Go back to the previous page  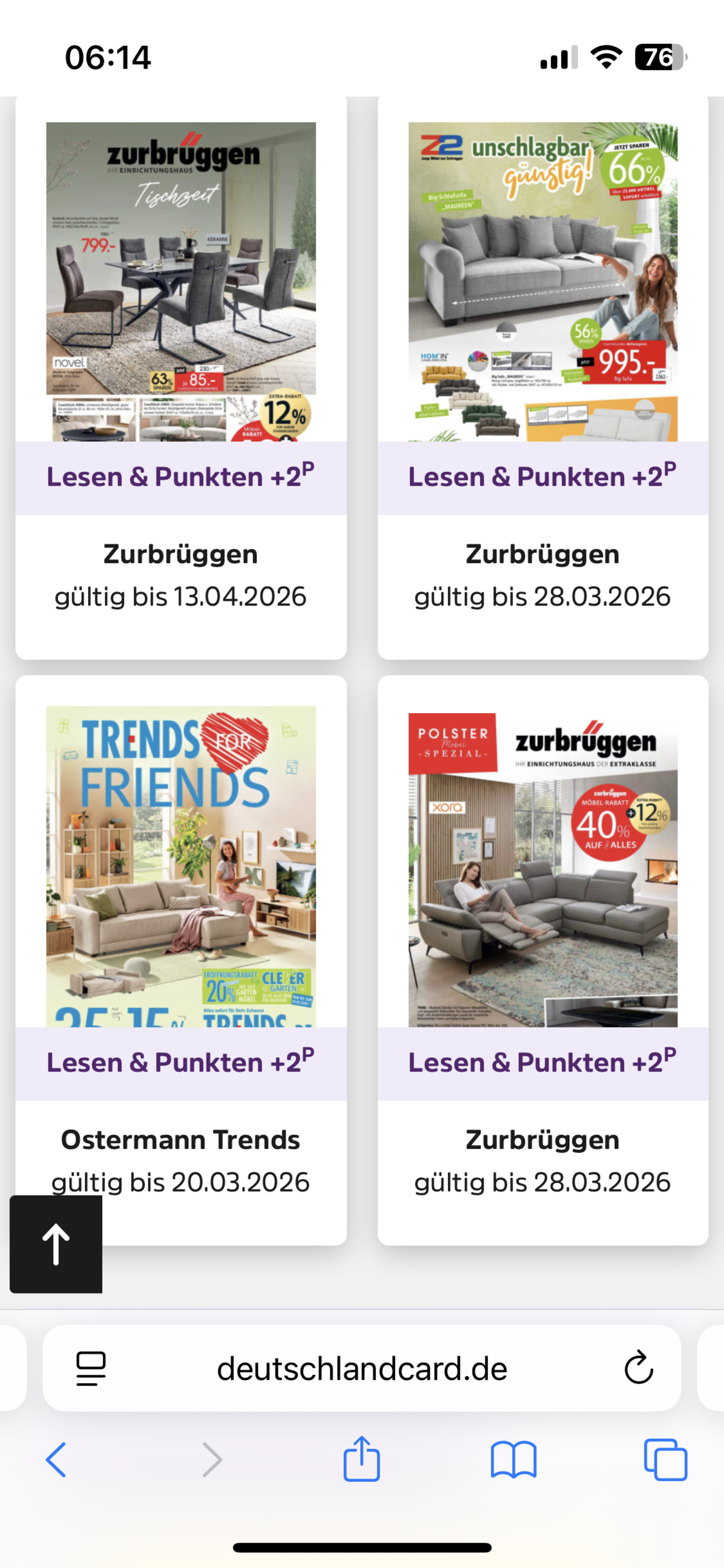click(56, 1460)
